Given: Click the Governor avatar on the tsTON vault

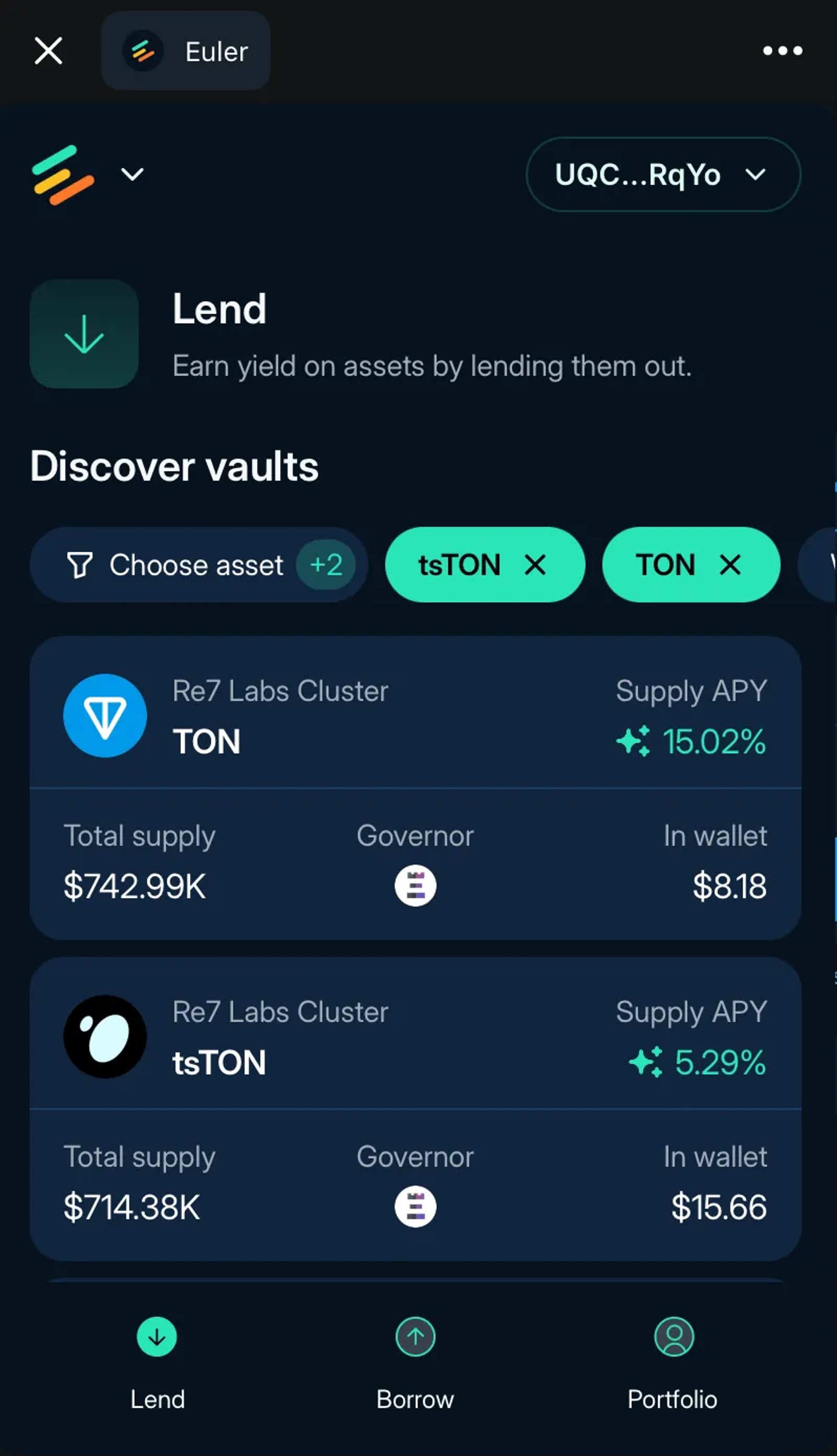Looking at the screenshot, I should [415, 1206].
